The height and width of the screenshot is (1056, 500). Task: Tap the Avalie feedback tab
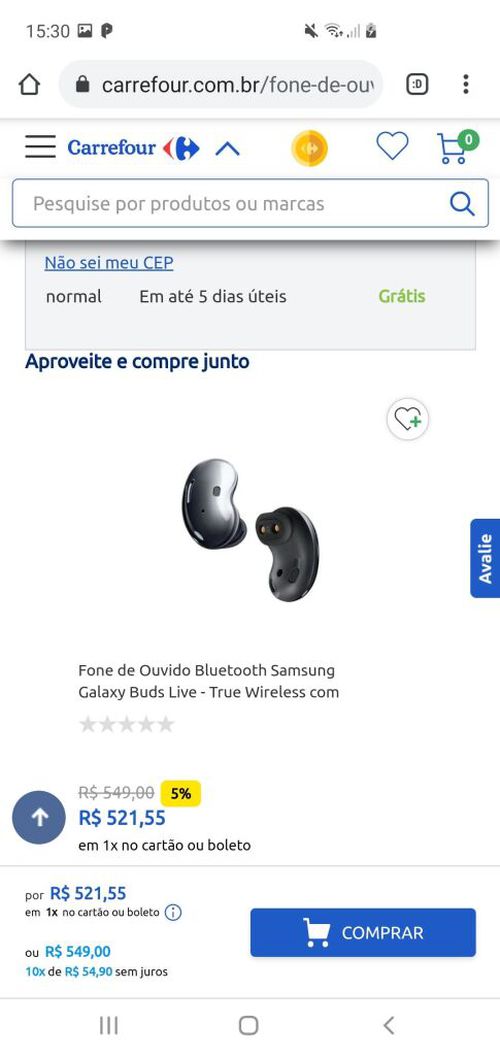(485, 558)
